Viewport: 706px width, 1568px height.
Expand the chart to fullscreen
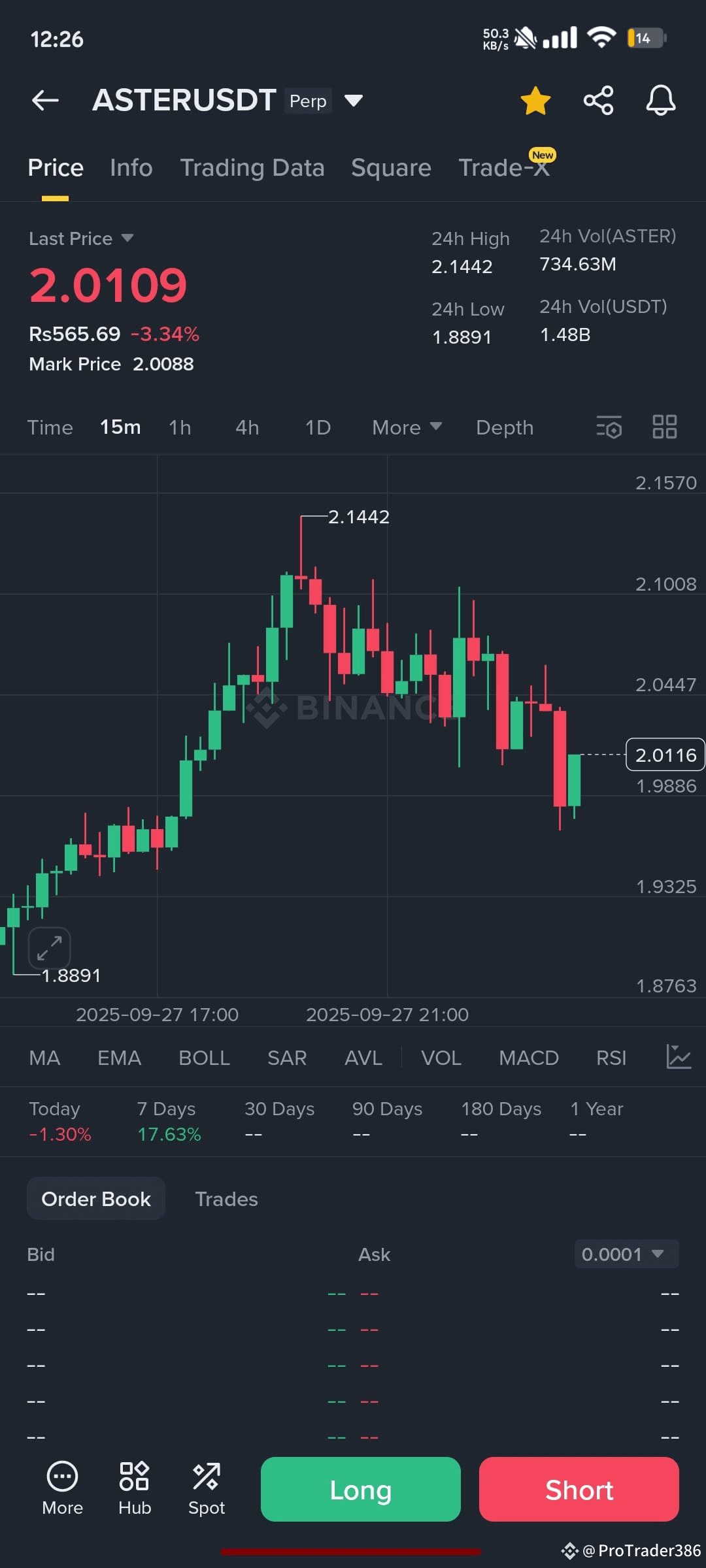pyautogui.click(x=49, y=948)
